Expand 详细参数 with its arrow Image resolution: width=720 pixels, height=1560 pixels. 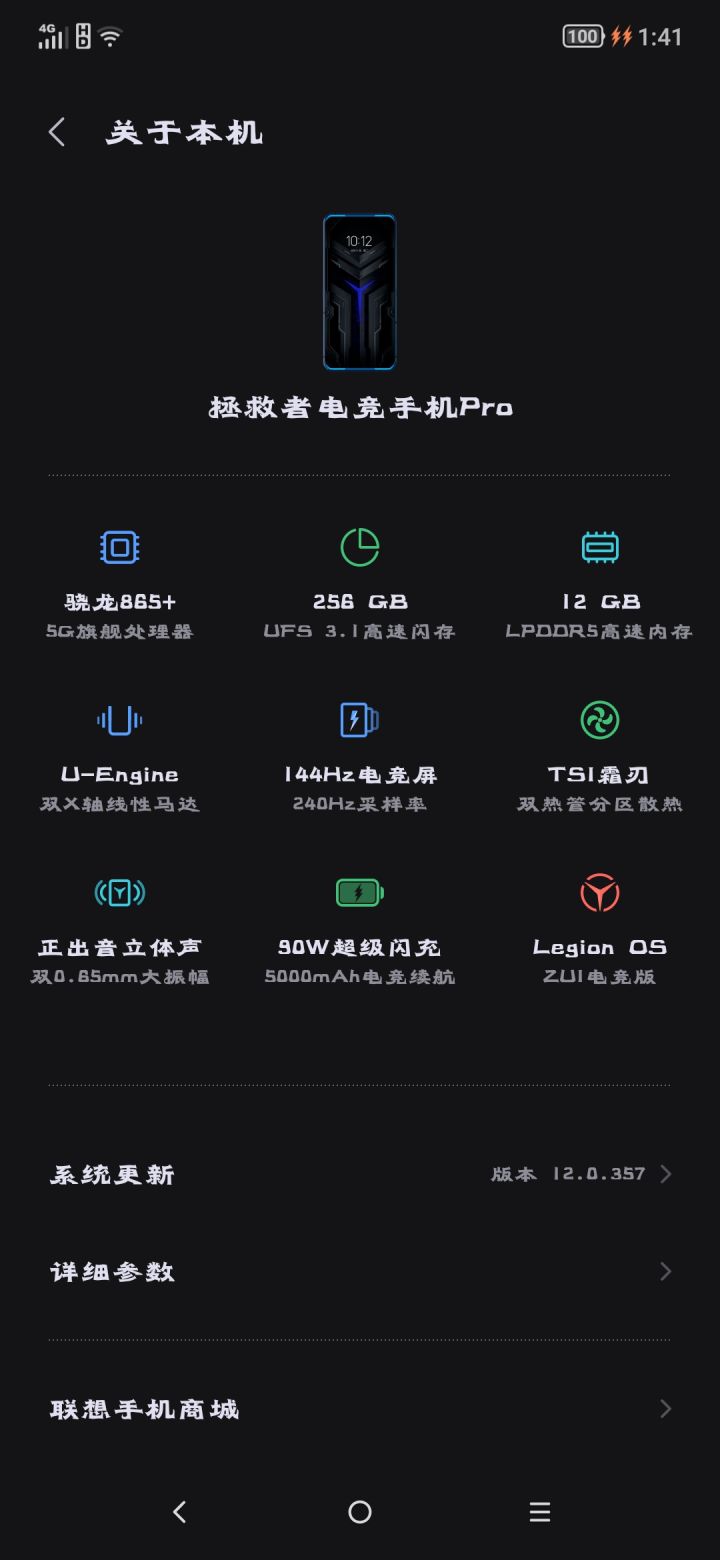[664, 1271]
